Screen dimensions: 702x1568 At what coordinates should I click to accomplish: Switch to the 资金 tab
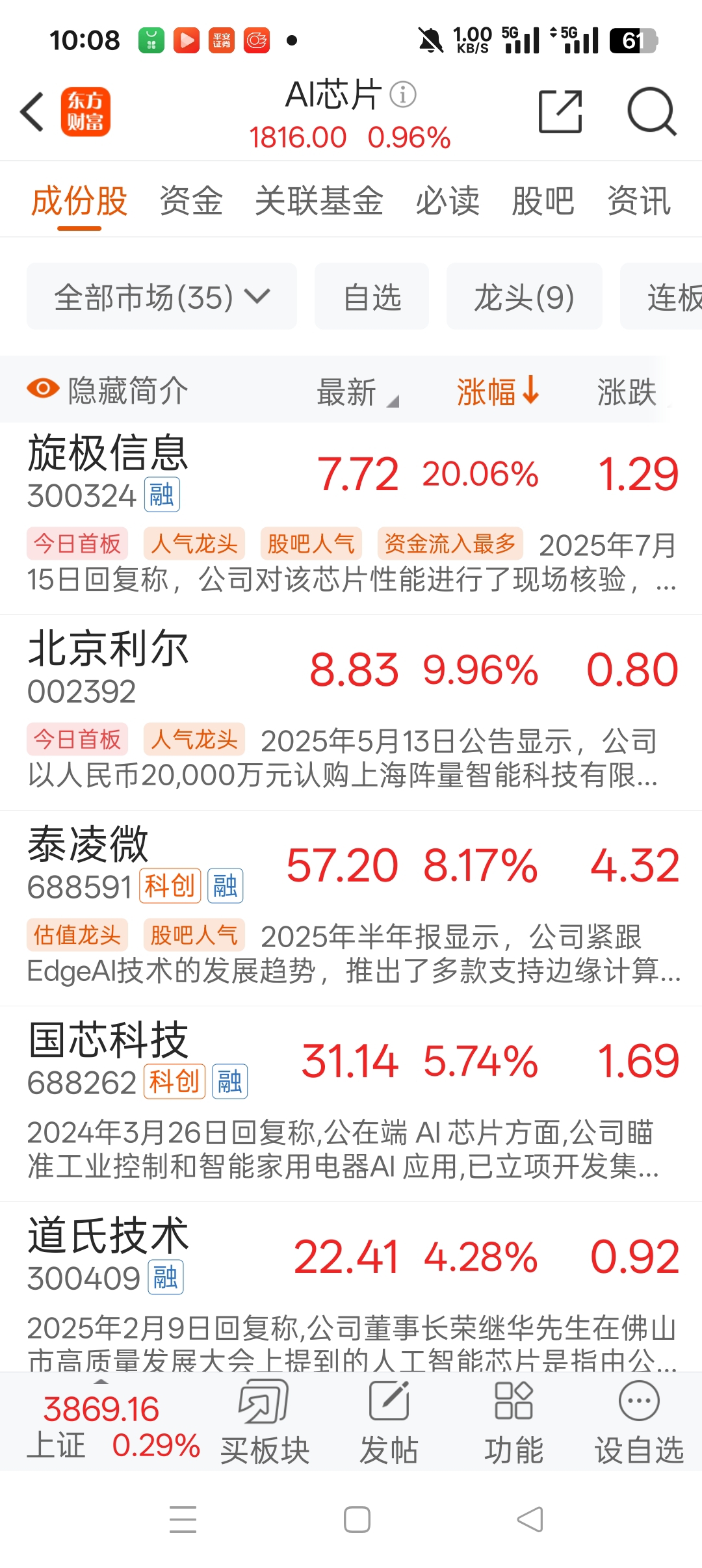tap(191, 200)
